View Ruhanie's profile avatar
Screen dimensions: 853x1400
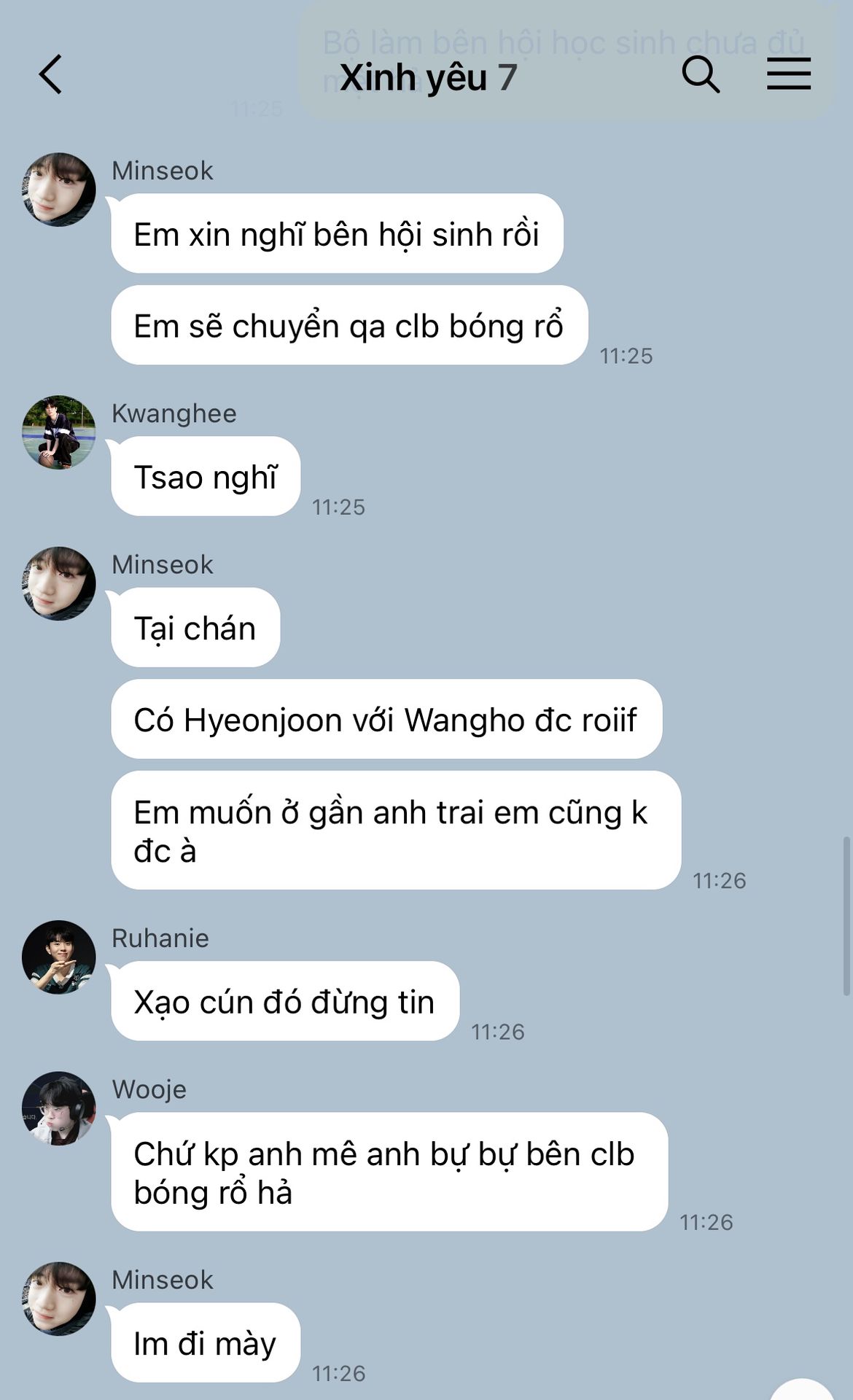click(59, 957)
